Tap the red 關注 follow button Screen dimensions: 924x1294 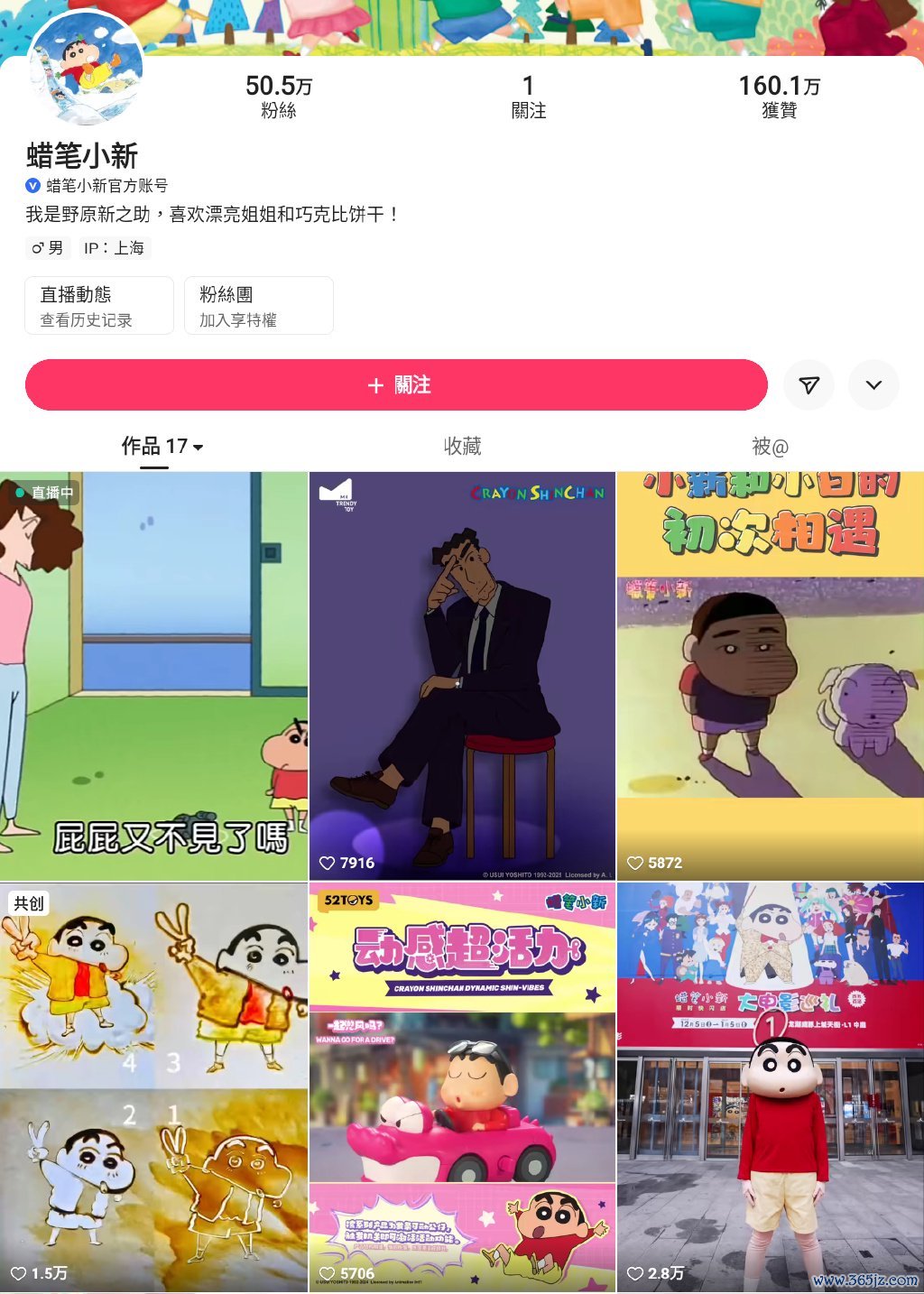pyautogui.click(x=396, y=385)
